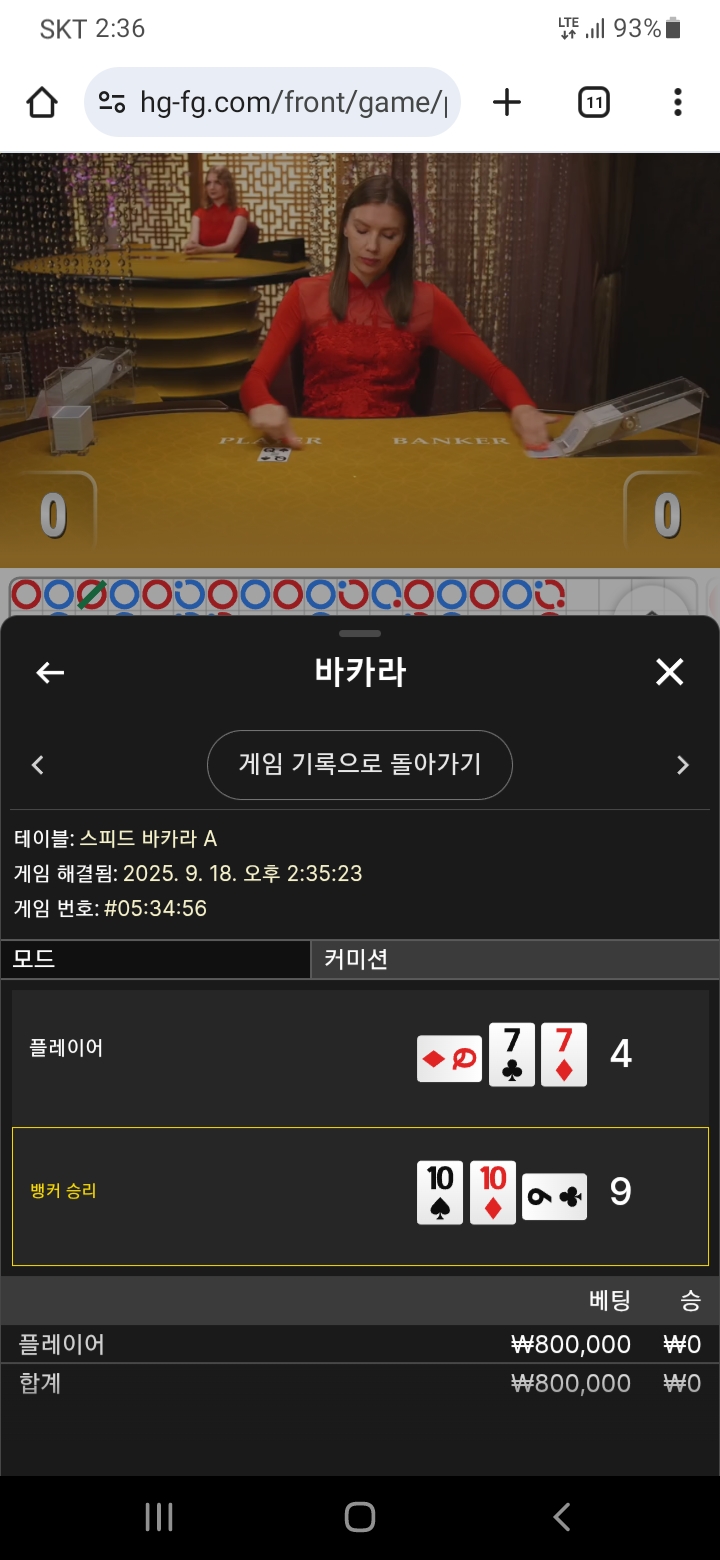Tap 게임 기록으로 돌아가기 button
This screenshot has width=720, height=1560.
point(360,765)
